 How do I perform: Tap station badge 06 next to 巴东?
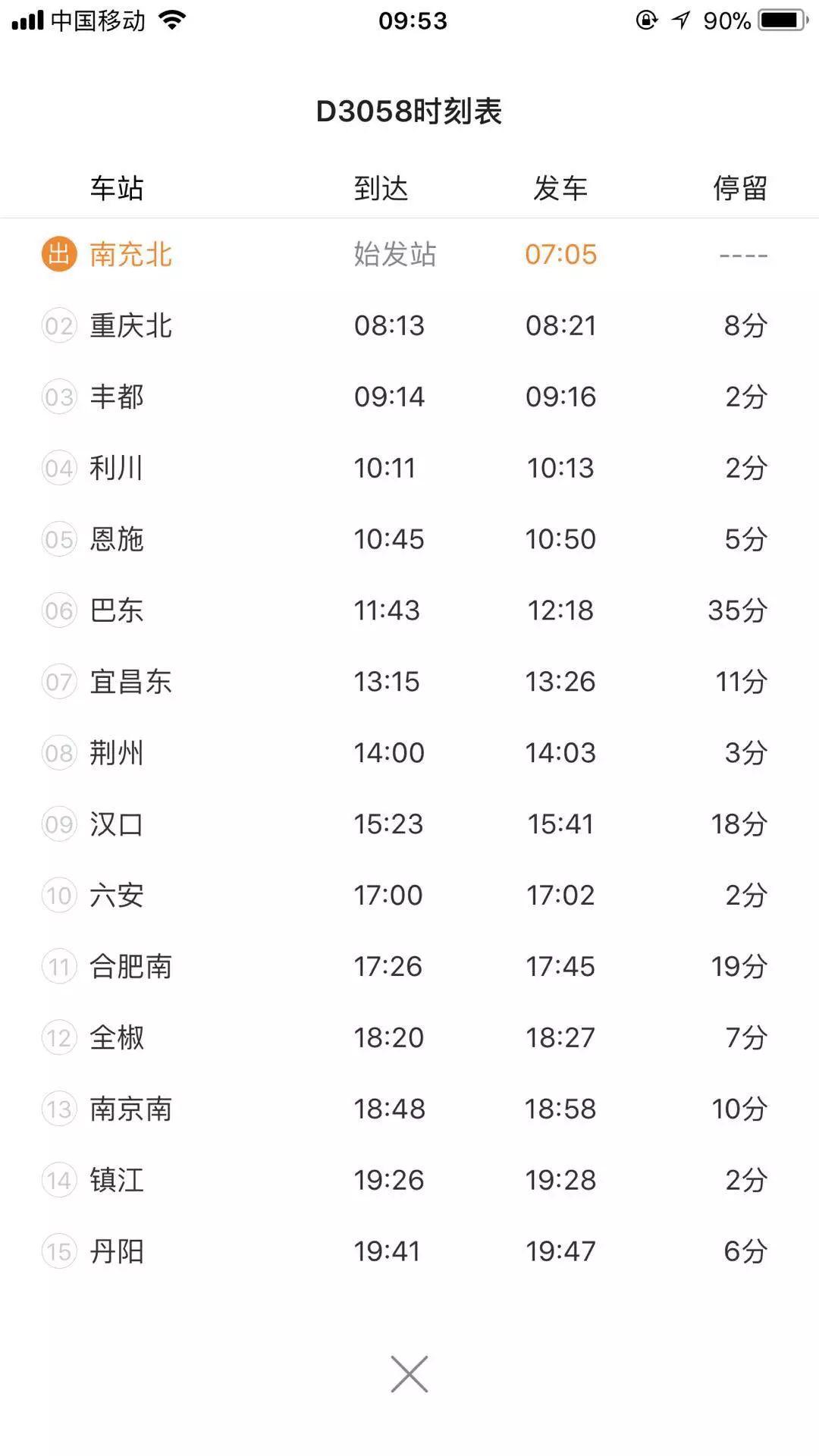coord(59,610)
